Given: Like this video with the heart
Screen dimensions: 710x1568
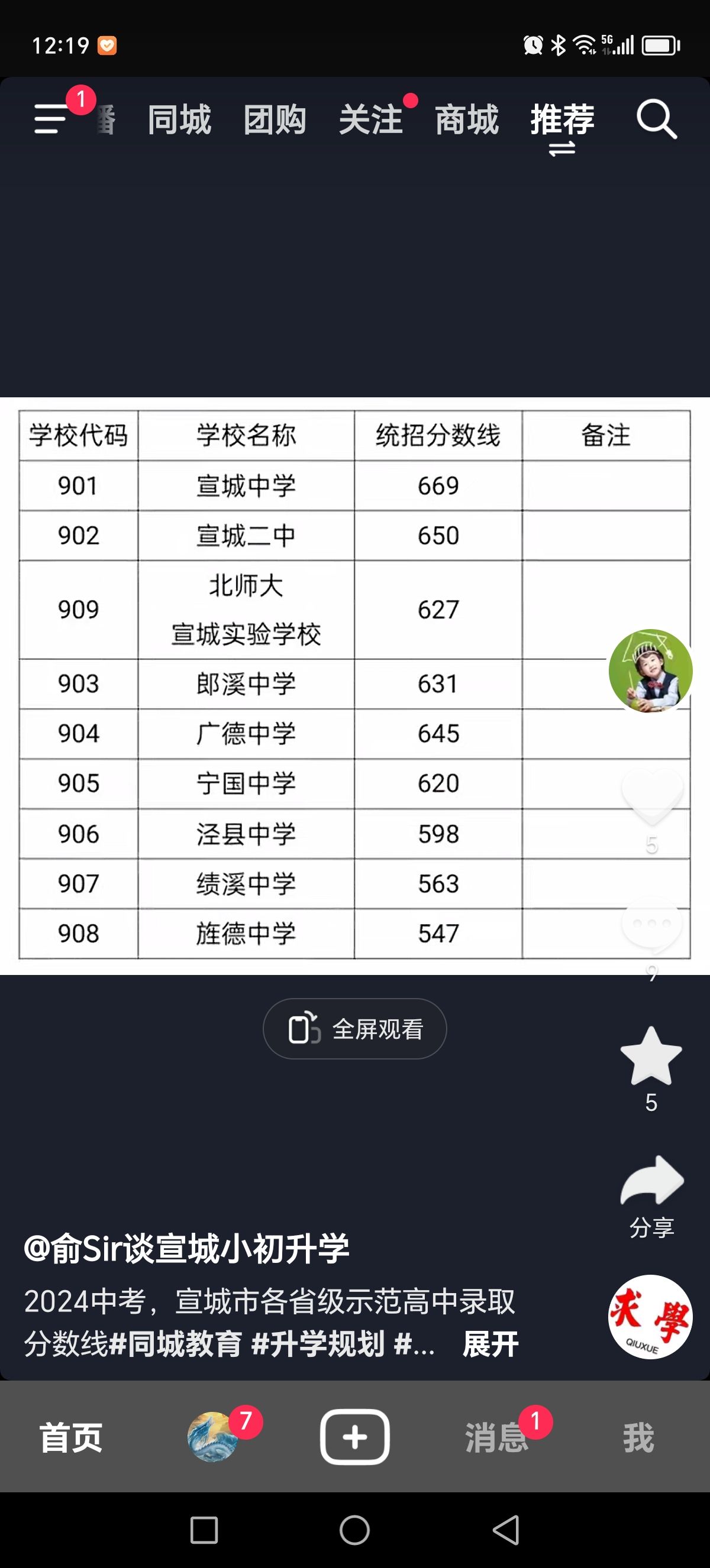Looking at the screenshot, I should point(651,796).
